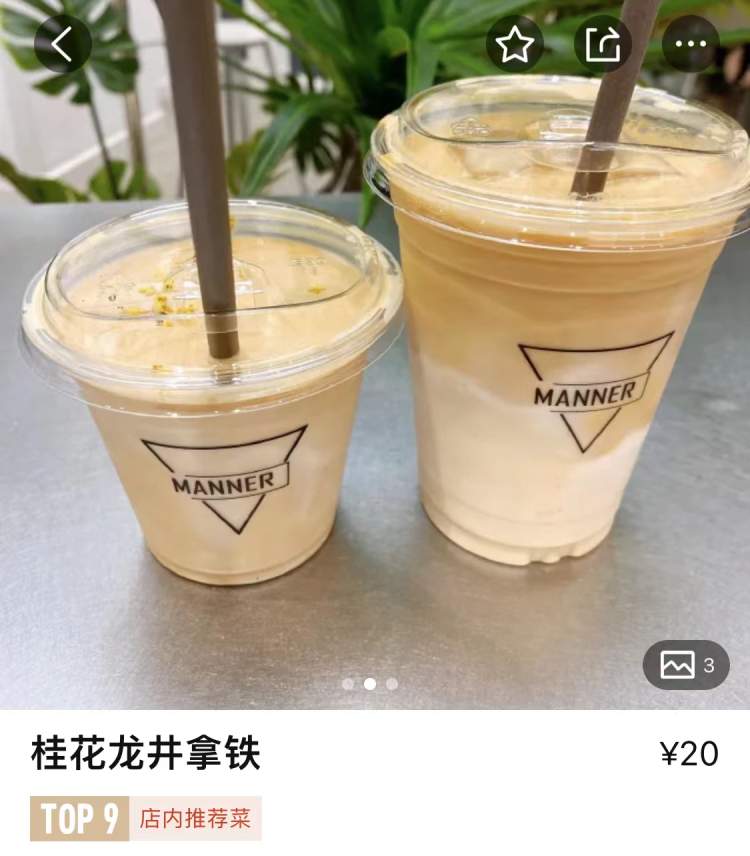Viewport: 750px width, 856px height.
Task: Open the three-dot overflow menu
Action: (x=690, y=44)
